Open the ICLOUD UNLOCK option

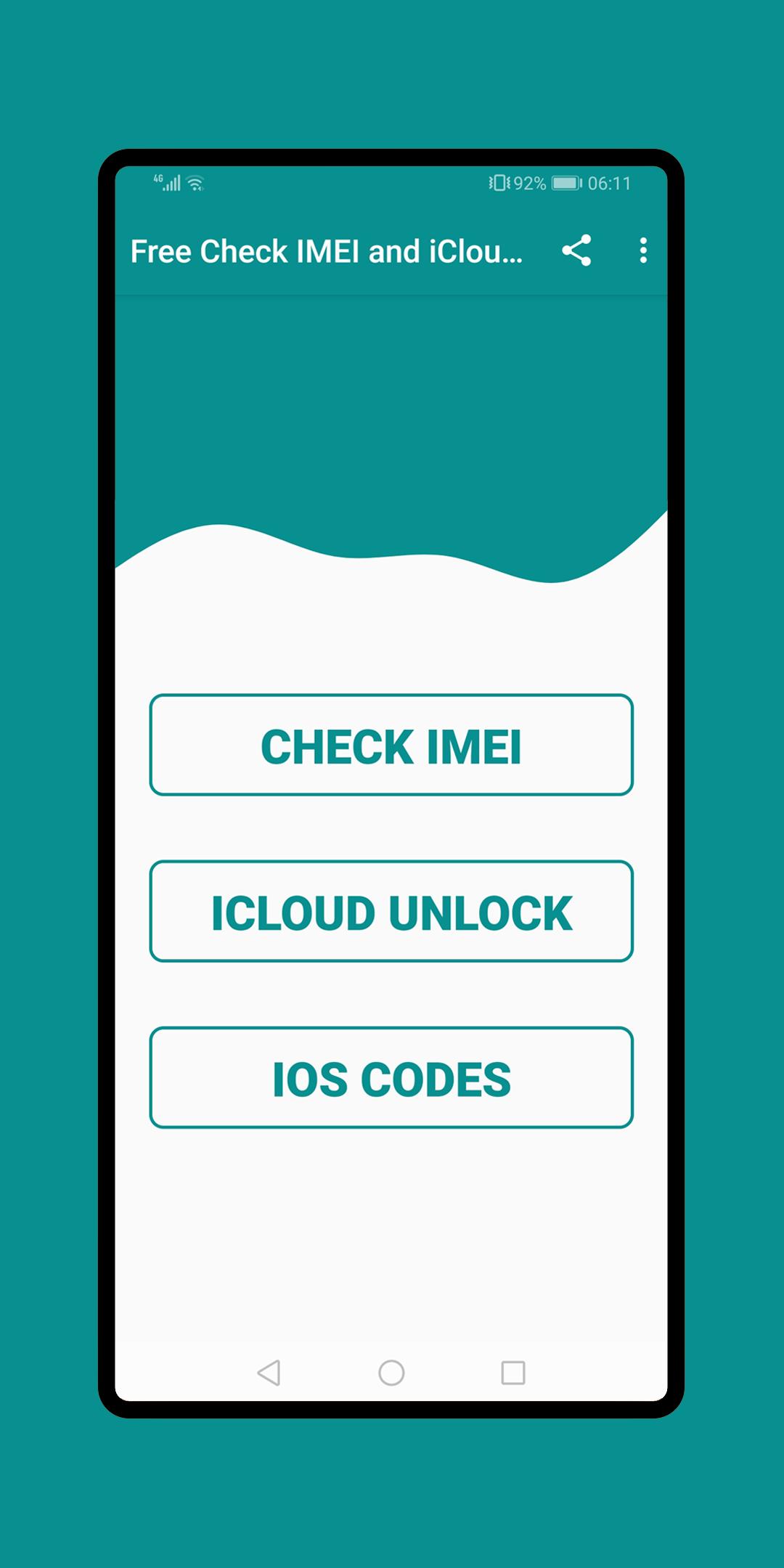point(391,911)
